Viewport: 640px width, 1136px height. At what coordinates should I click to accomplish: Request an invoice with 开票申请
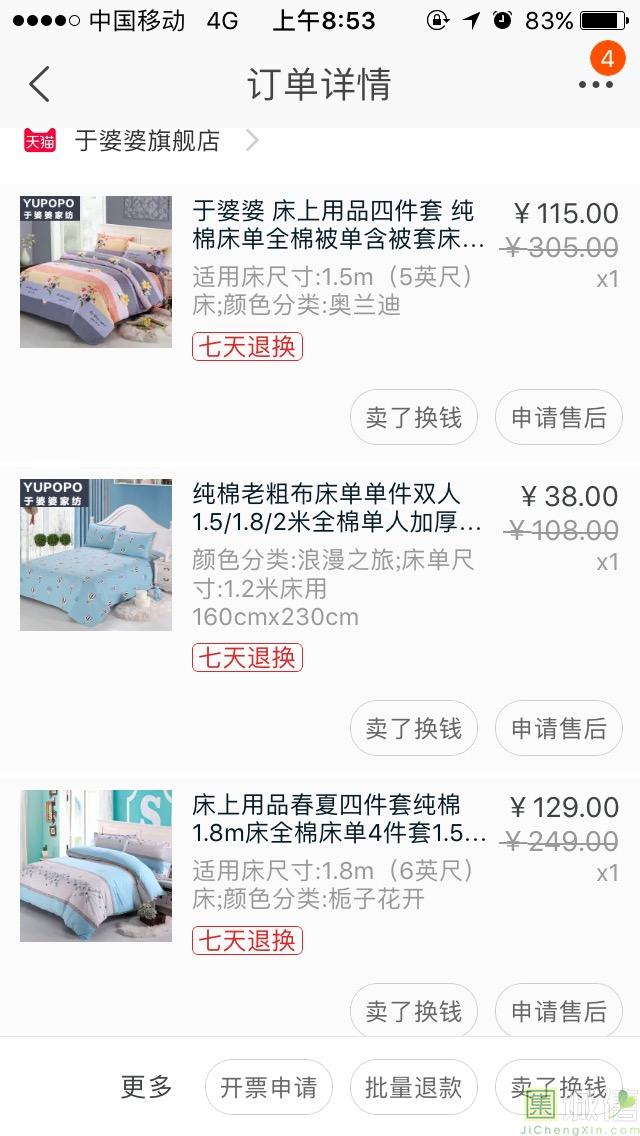click(268, 1087)
